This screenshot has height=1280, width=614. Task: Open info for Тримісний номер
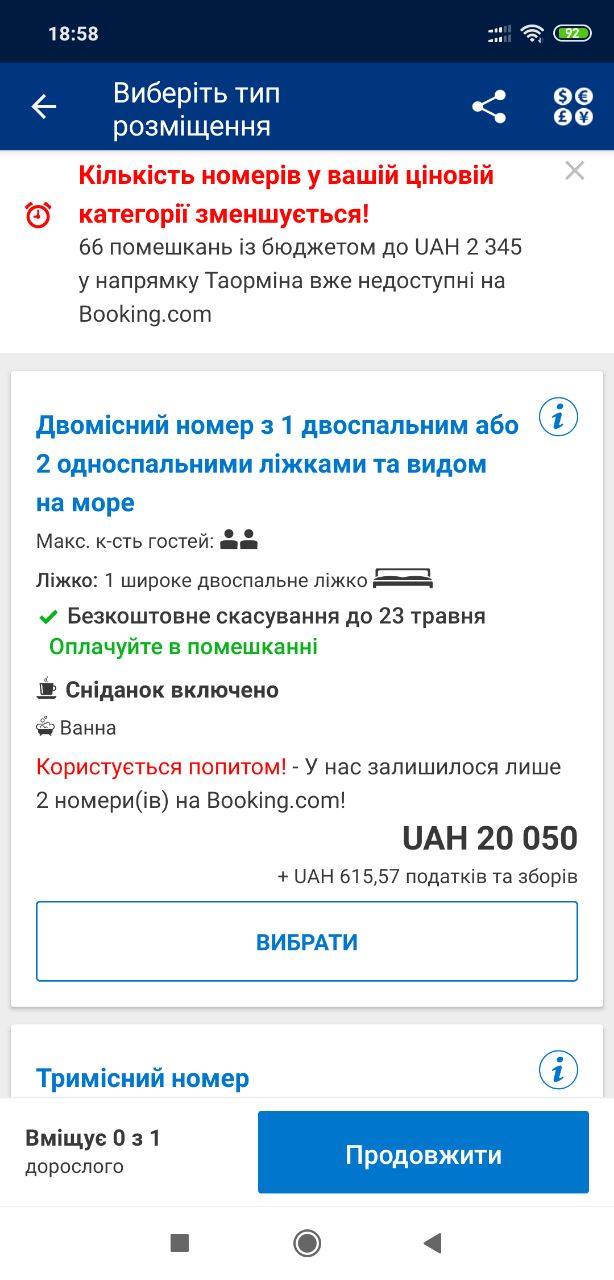pyautogui.click(x=558, y=1070)
